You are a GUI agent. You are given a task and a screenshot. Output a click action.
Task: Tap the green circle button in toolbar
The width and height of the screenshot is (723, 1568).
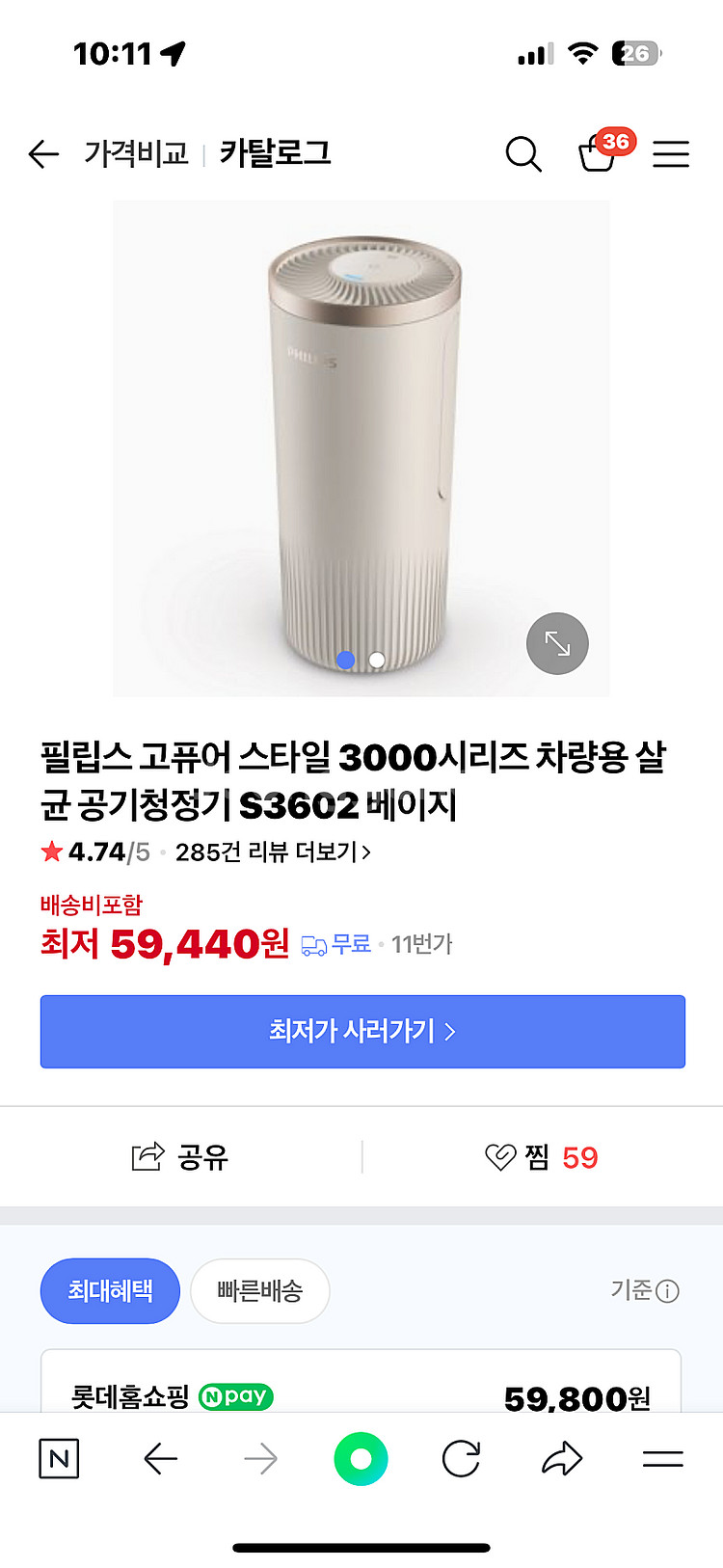click(361, 1459)
